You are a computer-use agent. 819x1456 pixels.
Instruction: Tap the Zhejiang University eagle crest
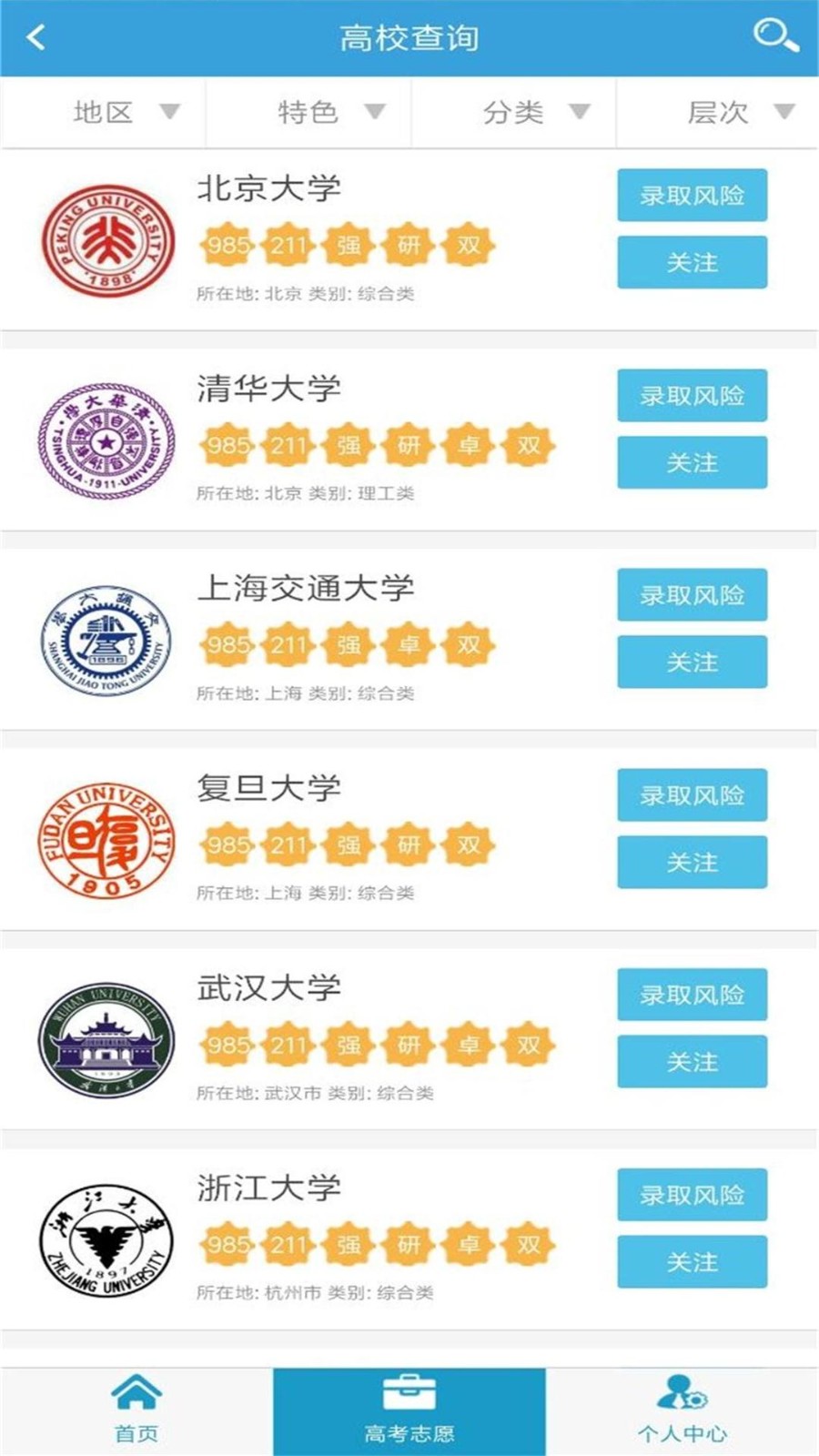(107, 1238)
